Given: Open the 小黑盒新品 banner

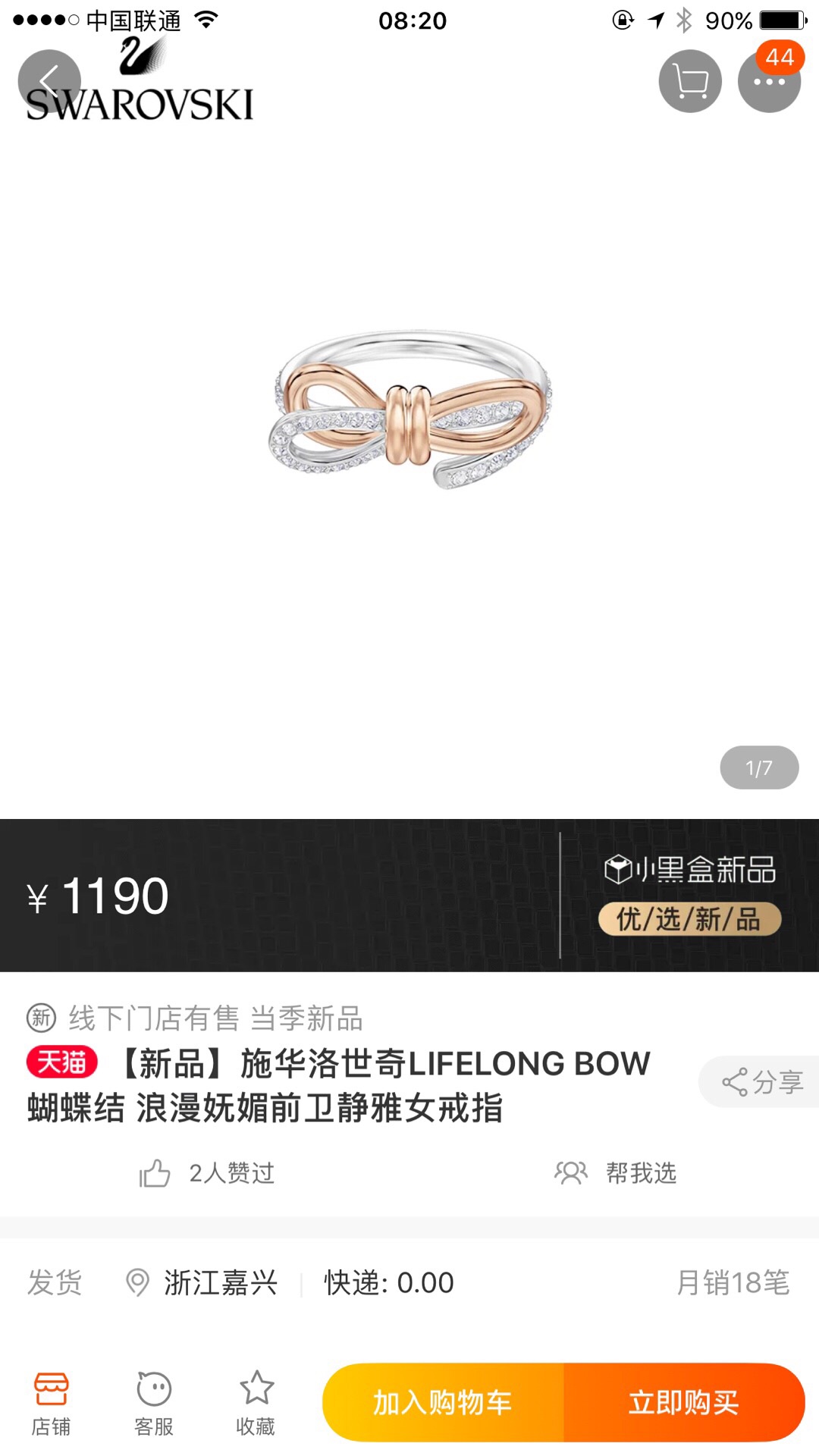Looking at the screenshot, I should click(689, 895).
